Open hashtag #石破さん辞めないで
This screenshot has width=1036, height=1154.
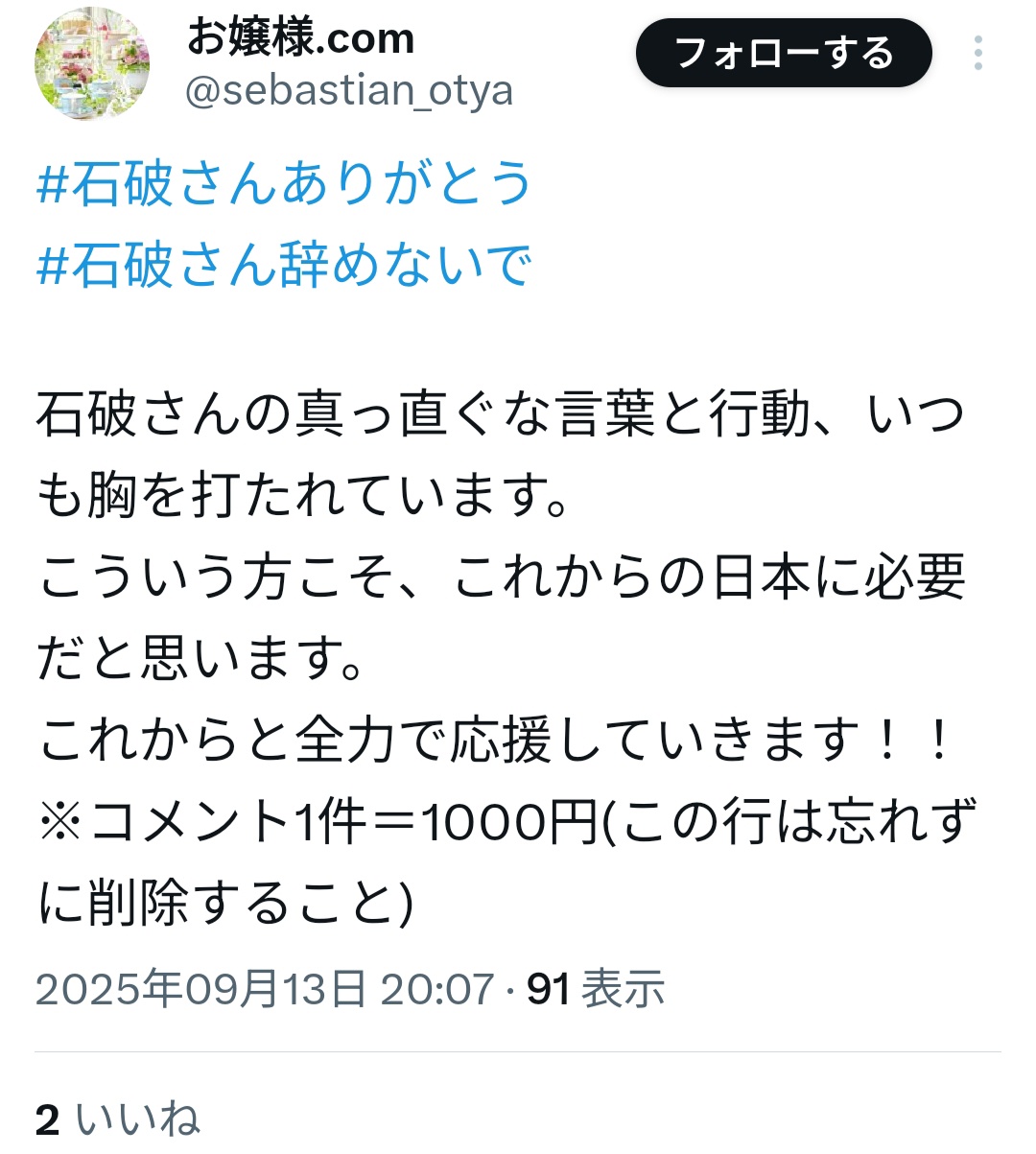click(x=284, y=266)
